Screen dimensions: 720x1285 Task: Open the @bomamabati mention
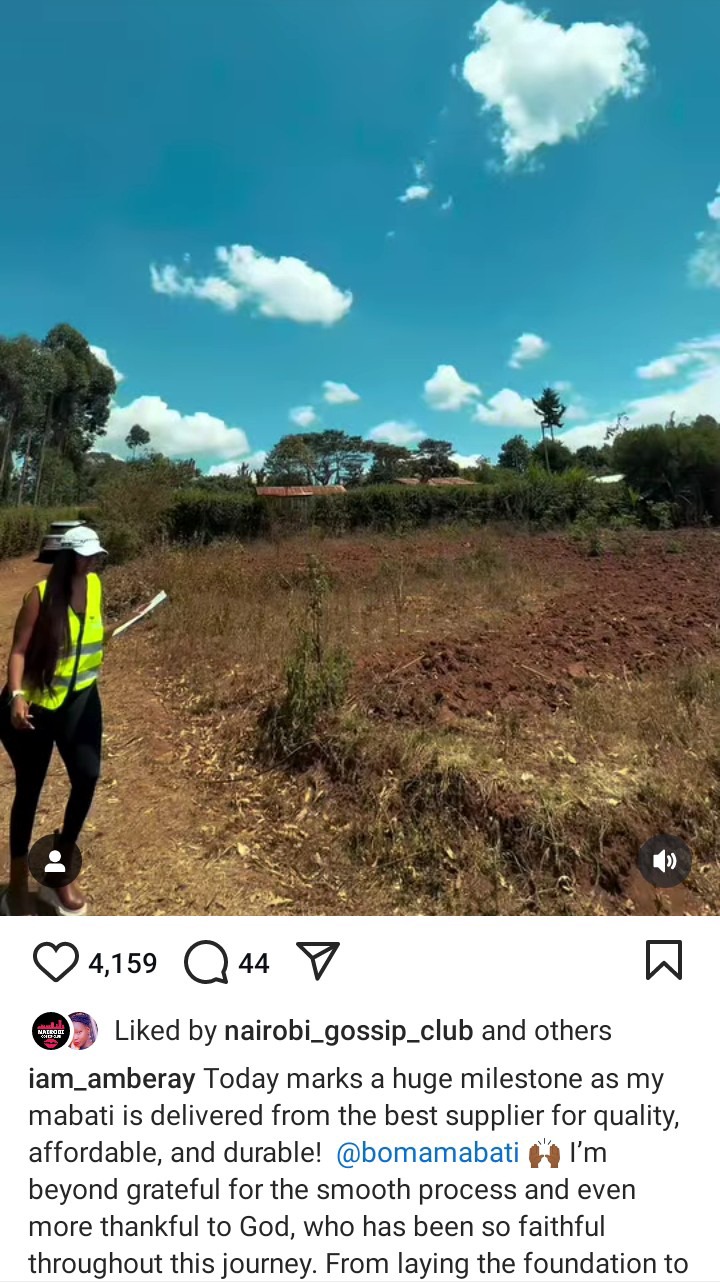(429, 1152)
